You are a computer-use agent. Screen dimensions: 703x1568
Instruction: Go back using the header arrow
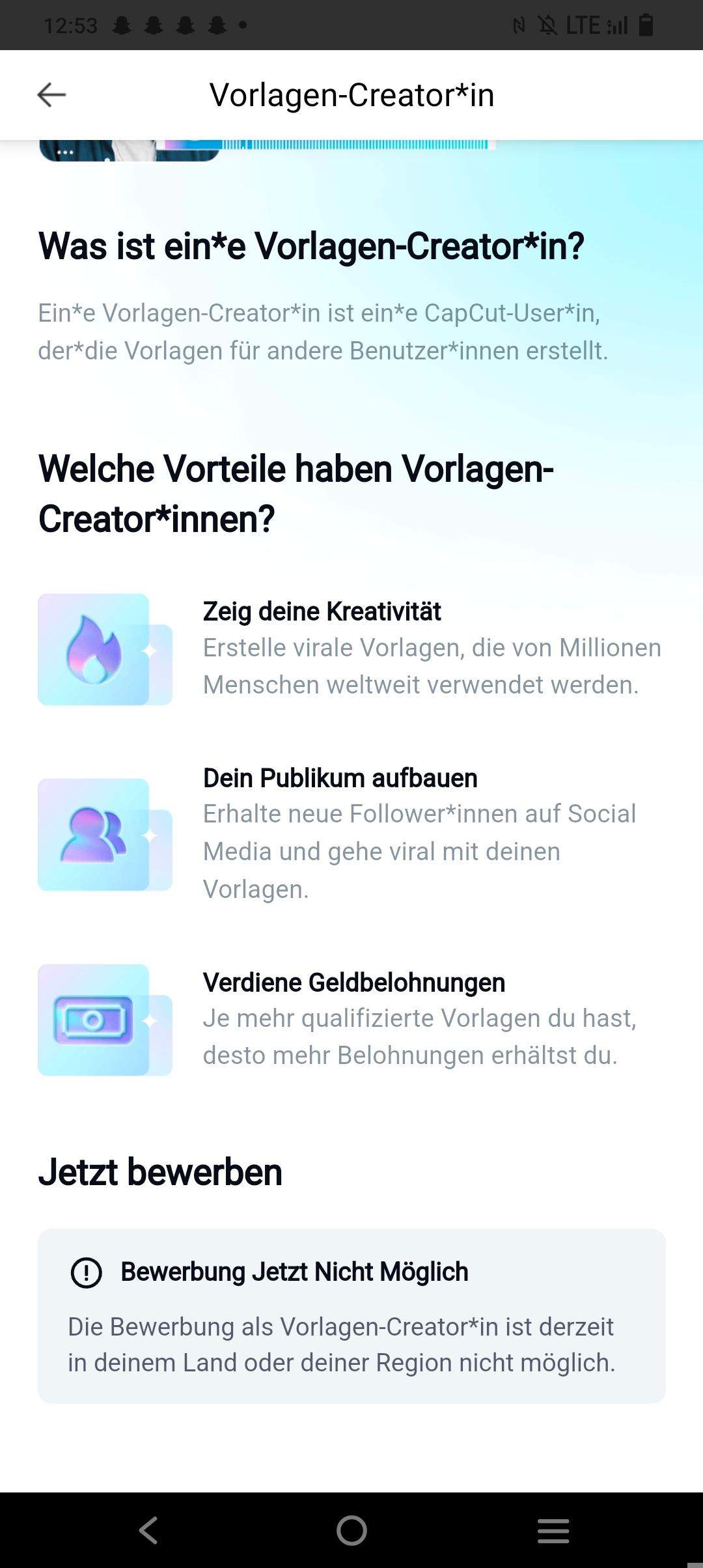[51, 95]
